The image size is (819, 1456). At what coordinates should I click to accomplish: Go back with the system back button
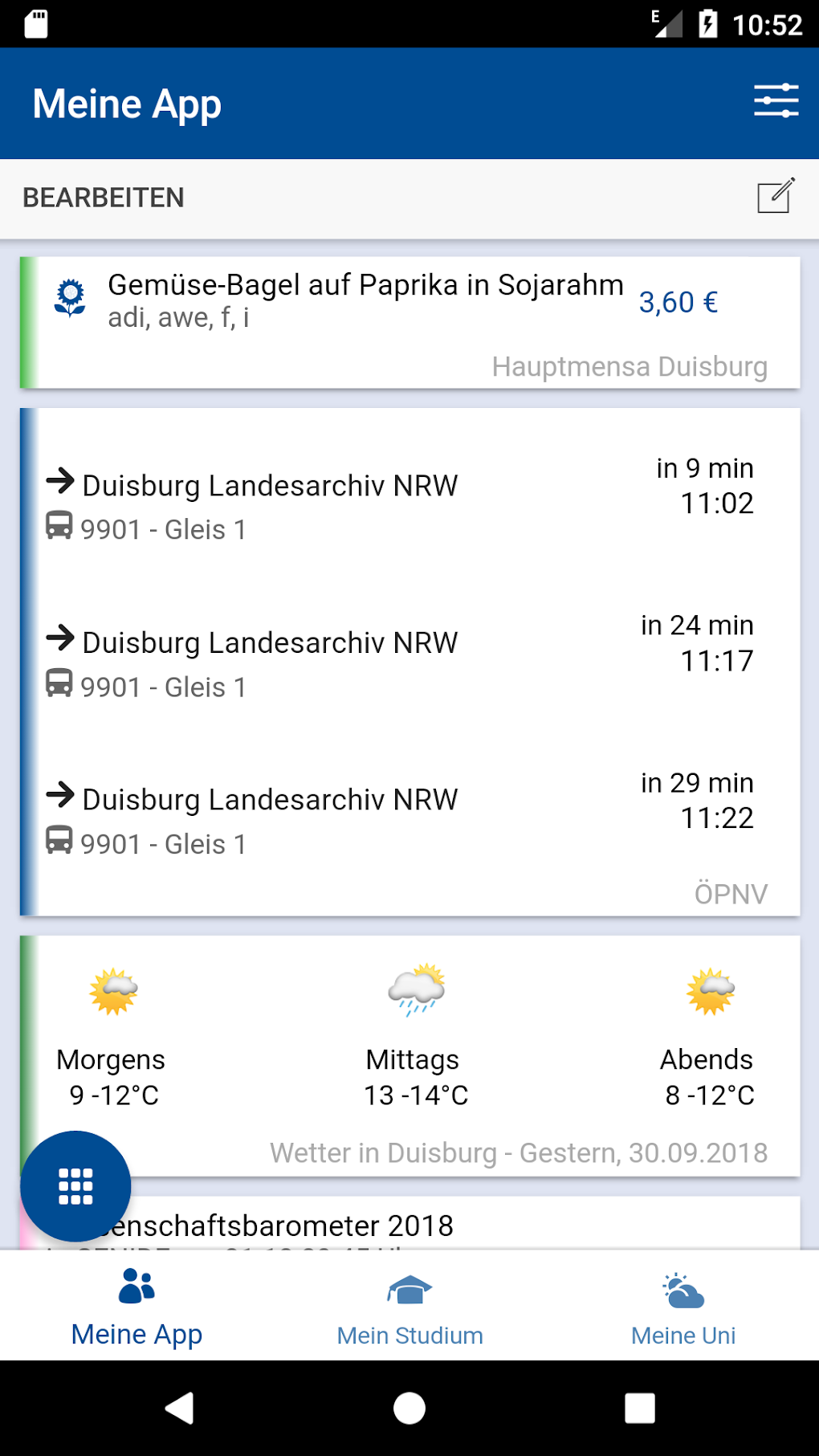tap(180, 1408)
